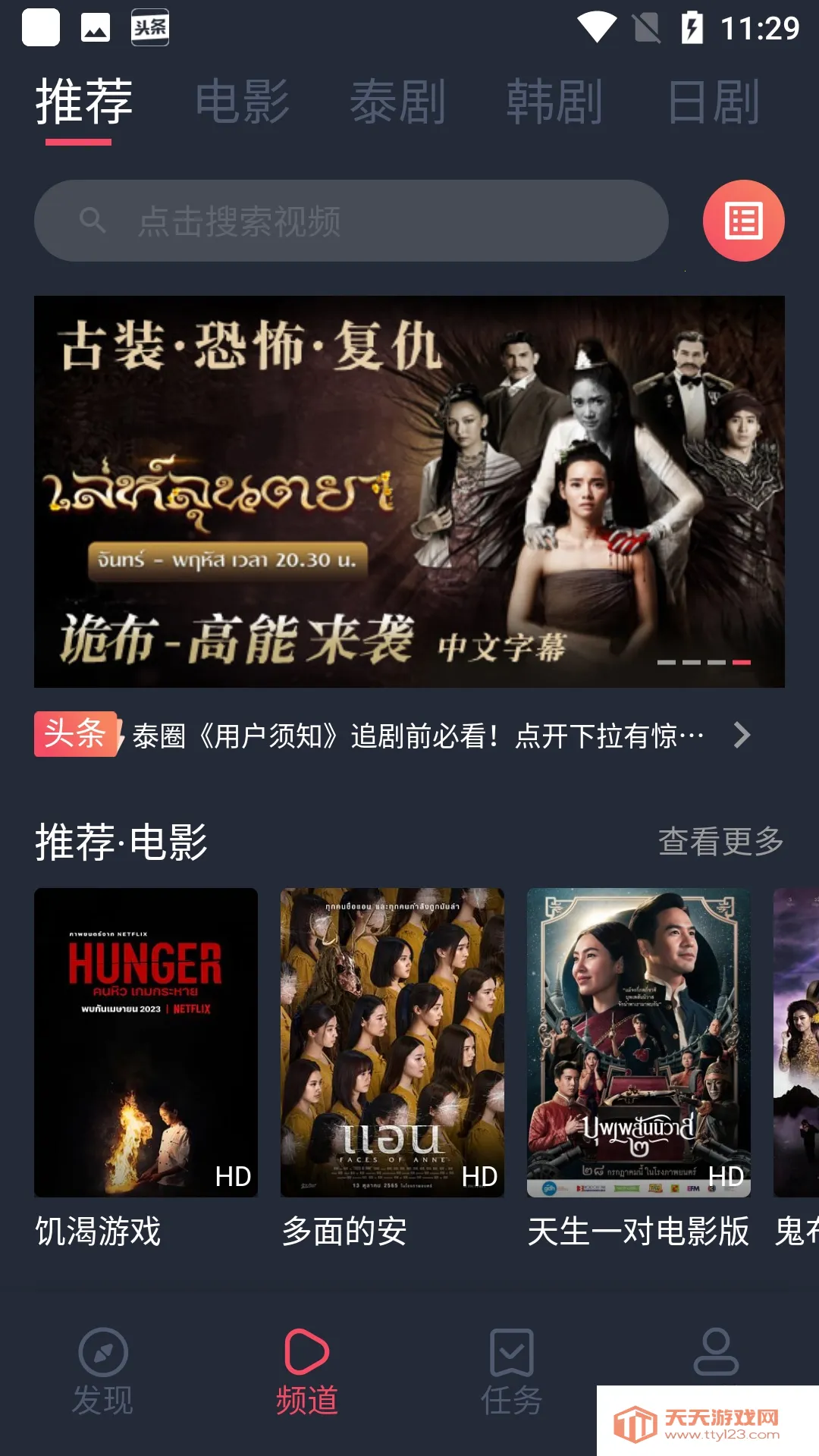Open the 韩剧 tab
Viewport: 819px width, 1456px height.
pyautogui.click(x=554, y=102)
